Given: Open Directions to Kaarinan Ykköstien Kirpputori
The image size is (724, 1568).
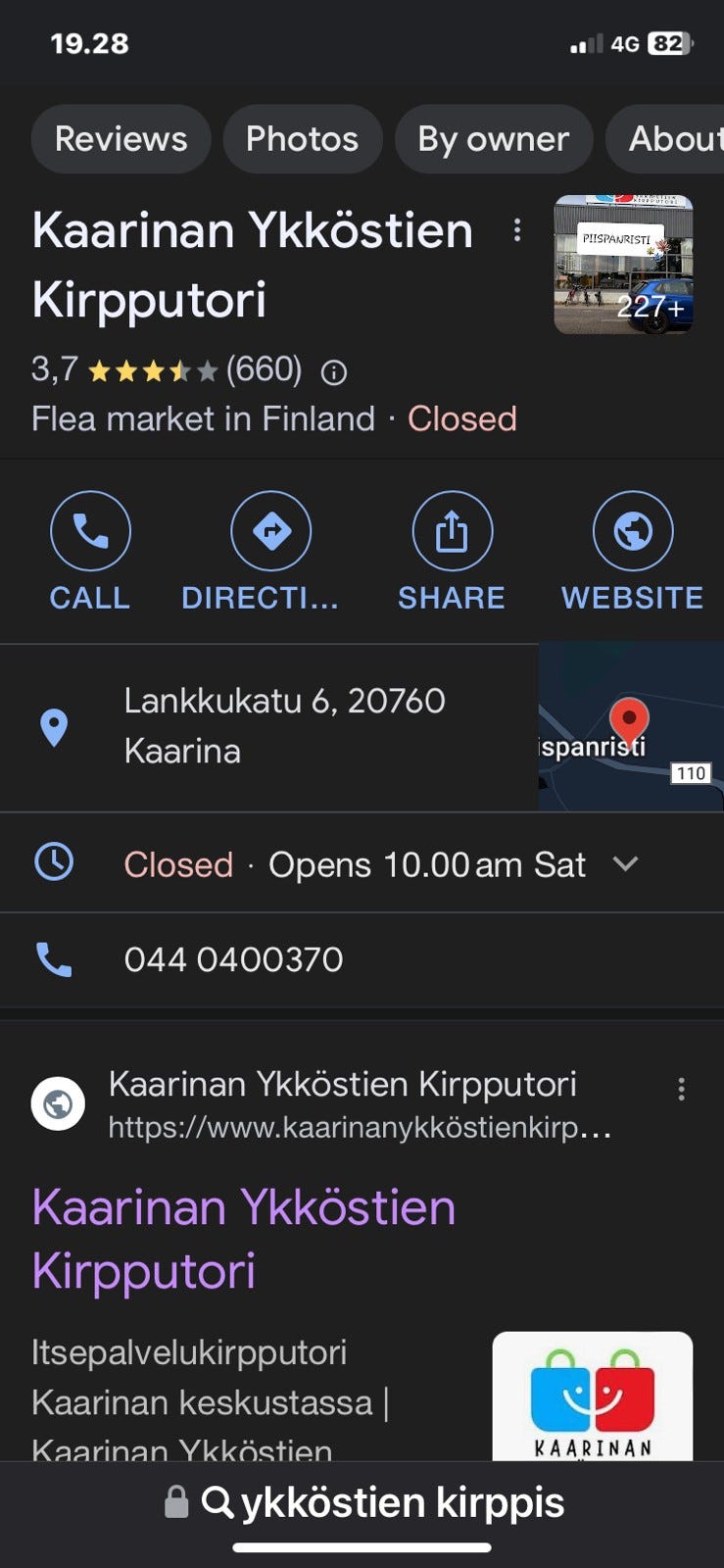Looking at the screenshot, I should click(x=271, y=530).
